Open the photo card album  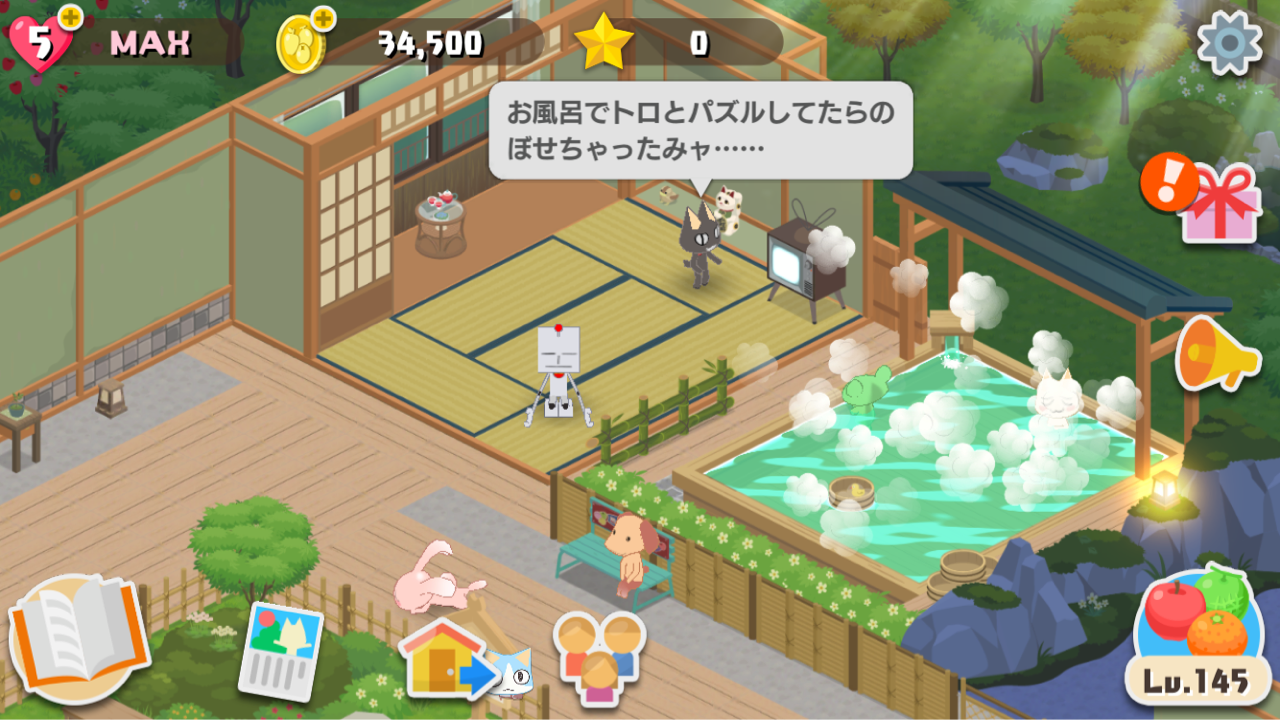280,649
